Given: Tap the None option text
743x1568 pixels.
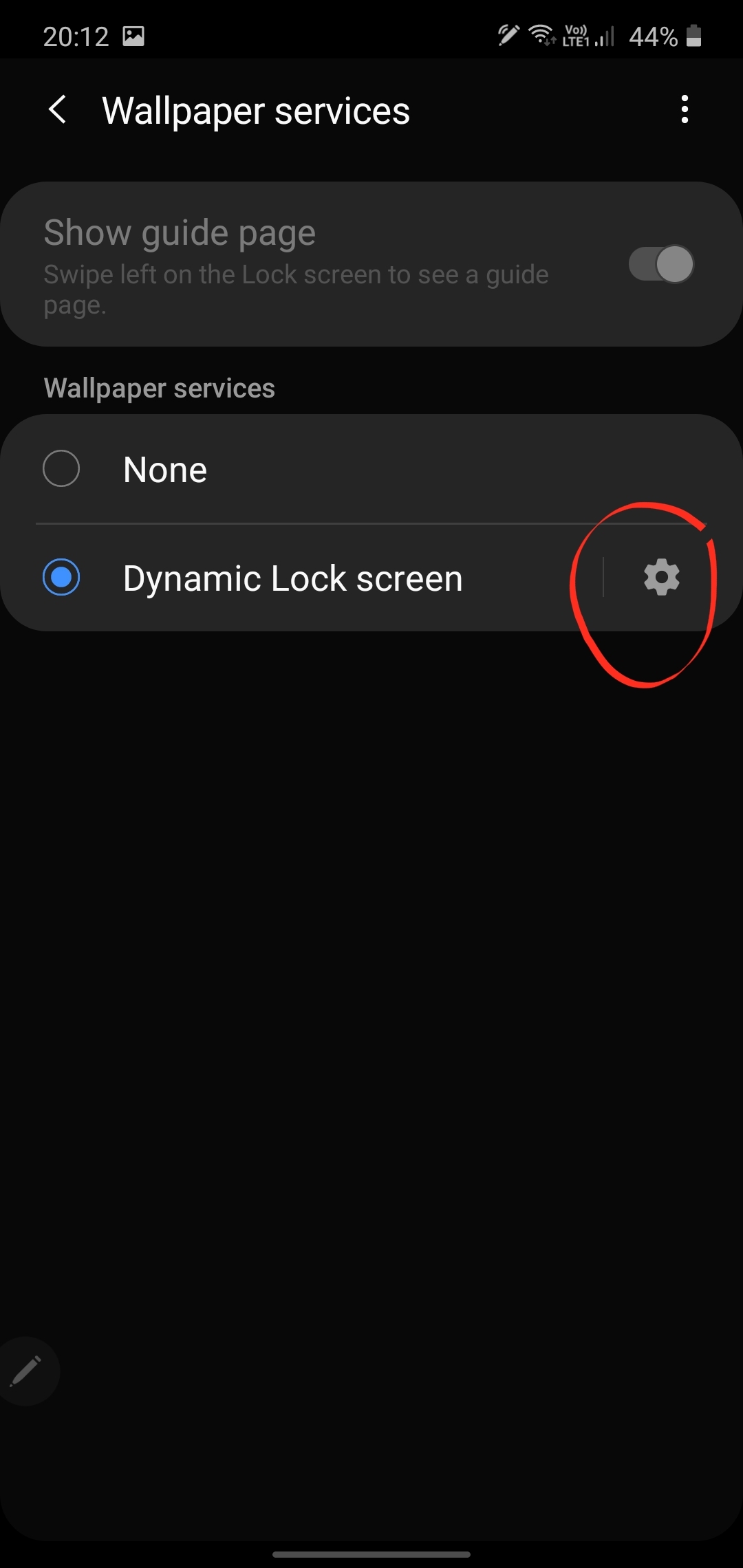Looking at the screenshot, I should click(x=164, y=468).
